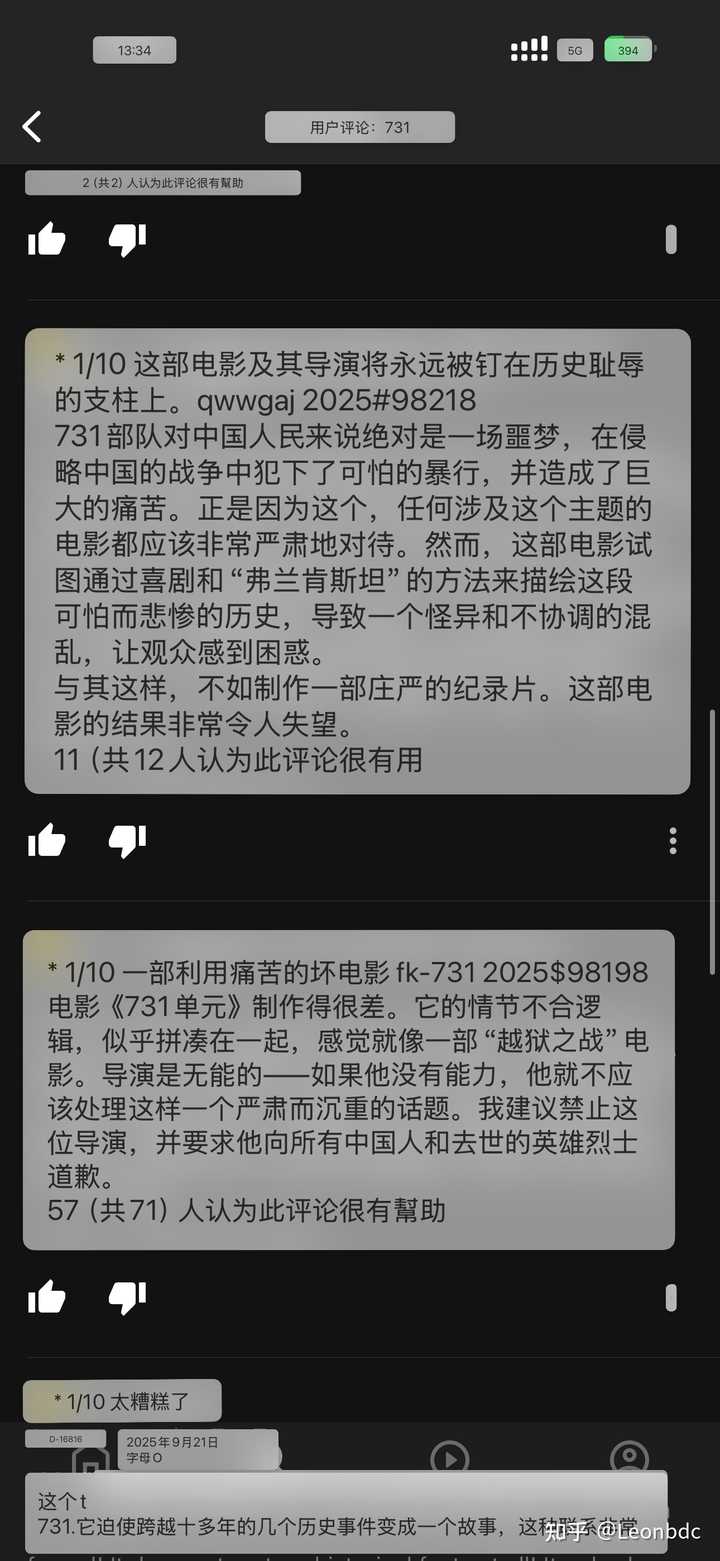Like the review with 11 of 12 helpful votes
This screenshot has width=720, height=1561.
pos(46,841)
